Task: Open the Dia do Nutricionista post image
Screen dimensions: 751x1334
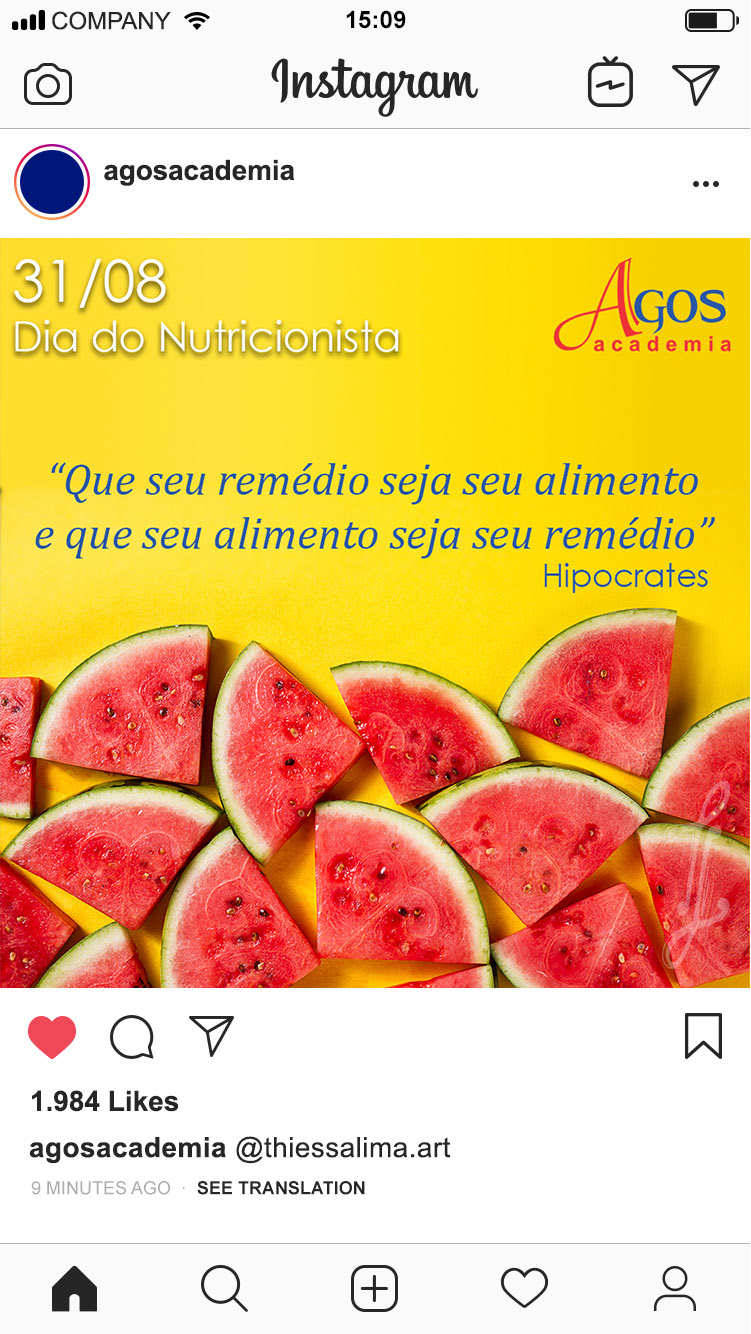Action: coord(375,612)
